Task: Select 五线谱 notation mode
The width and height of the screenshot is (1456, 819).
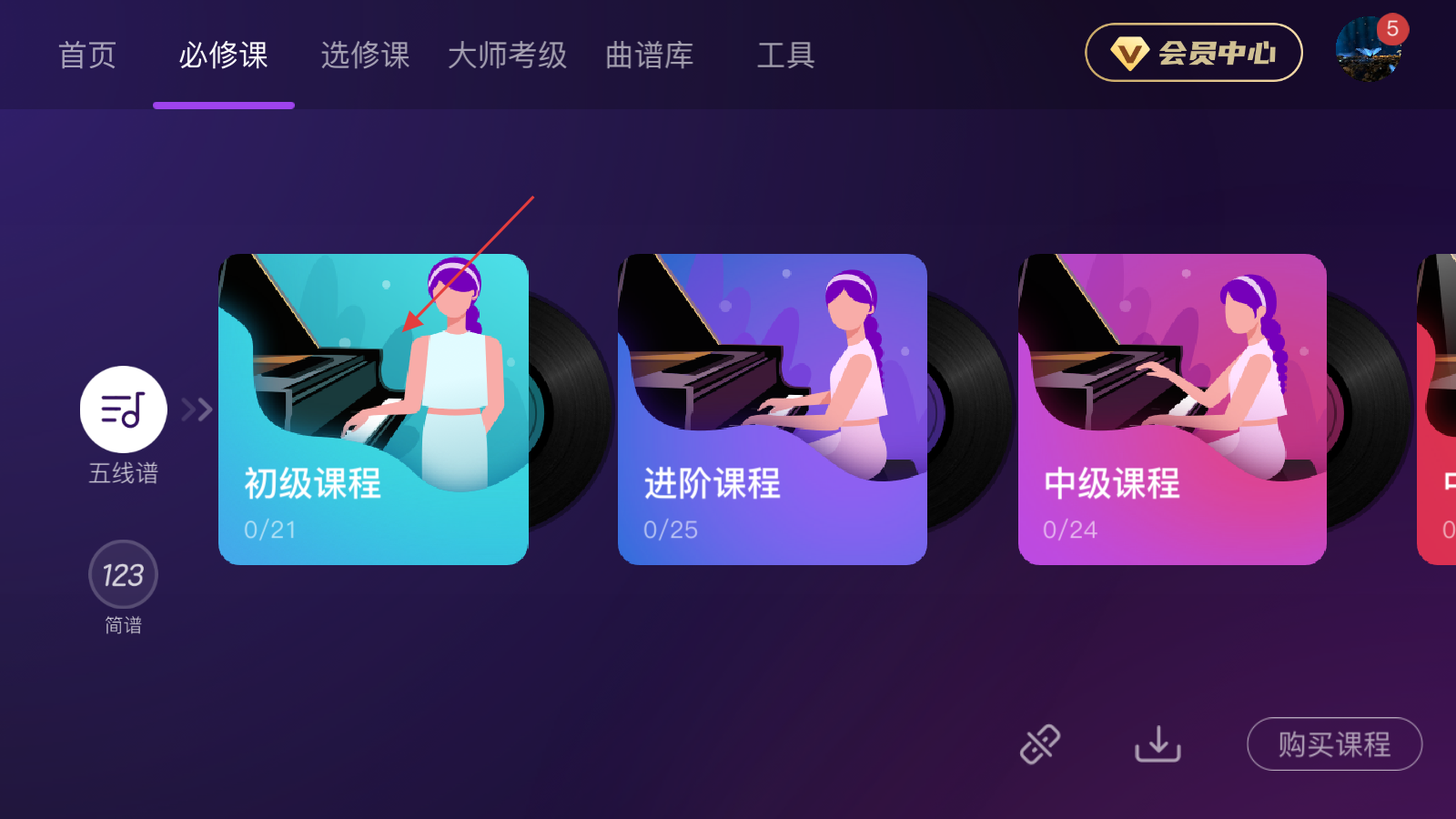Action: click(124, 410)
